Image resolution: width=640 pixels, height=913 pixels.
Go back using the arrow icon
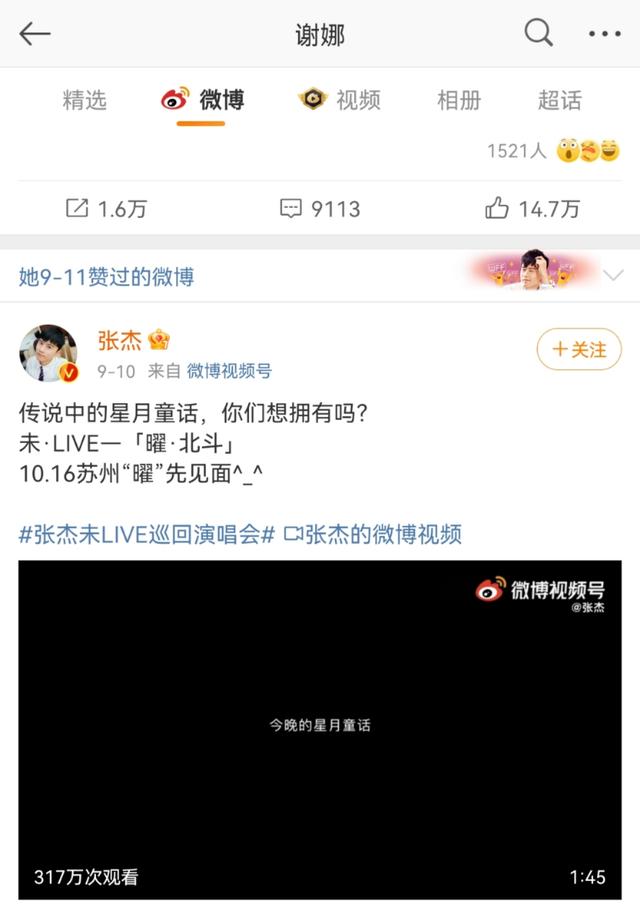(x=35, y=34)
